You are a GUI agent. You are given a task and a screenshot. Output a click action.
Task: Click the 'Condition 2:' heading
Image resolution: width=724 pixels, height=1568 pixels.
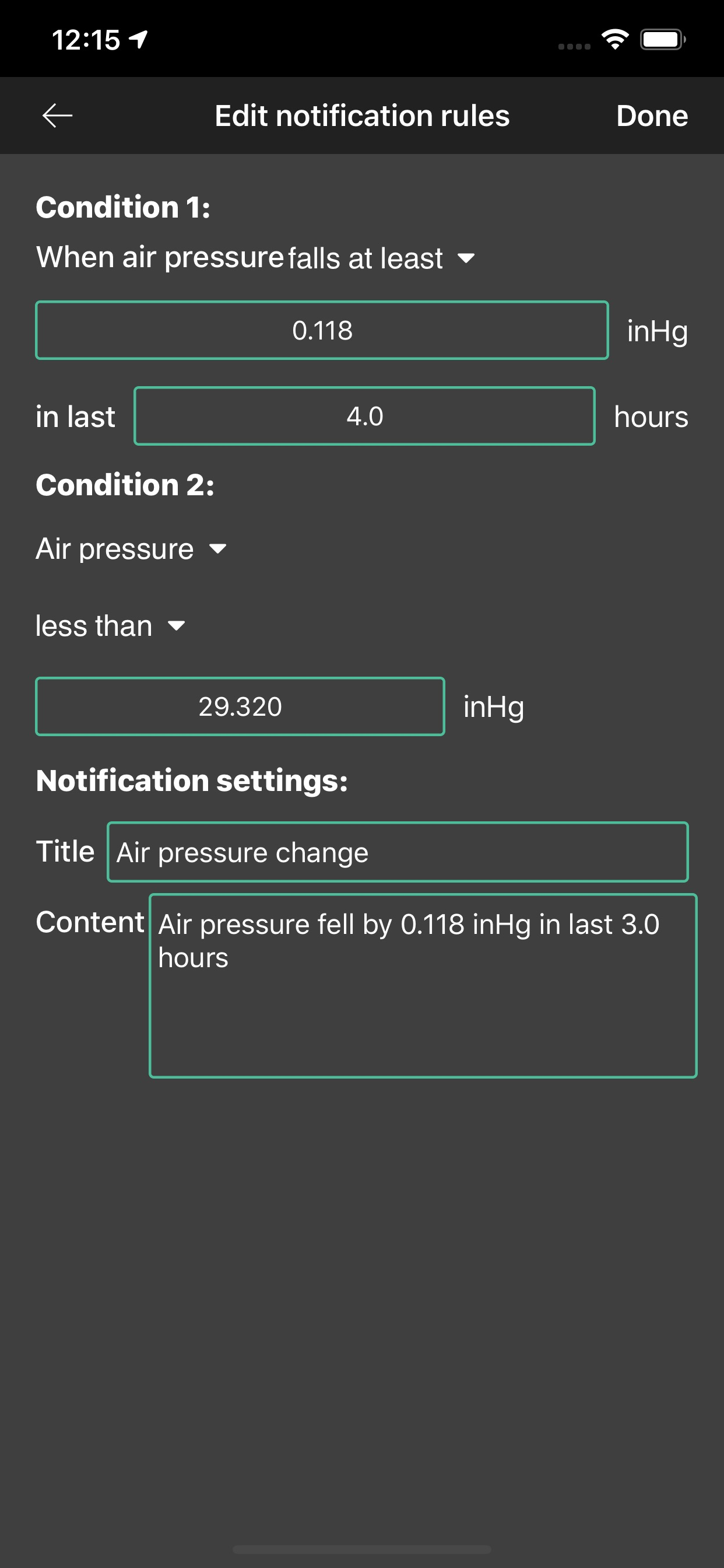pos(125,485)
